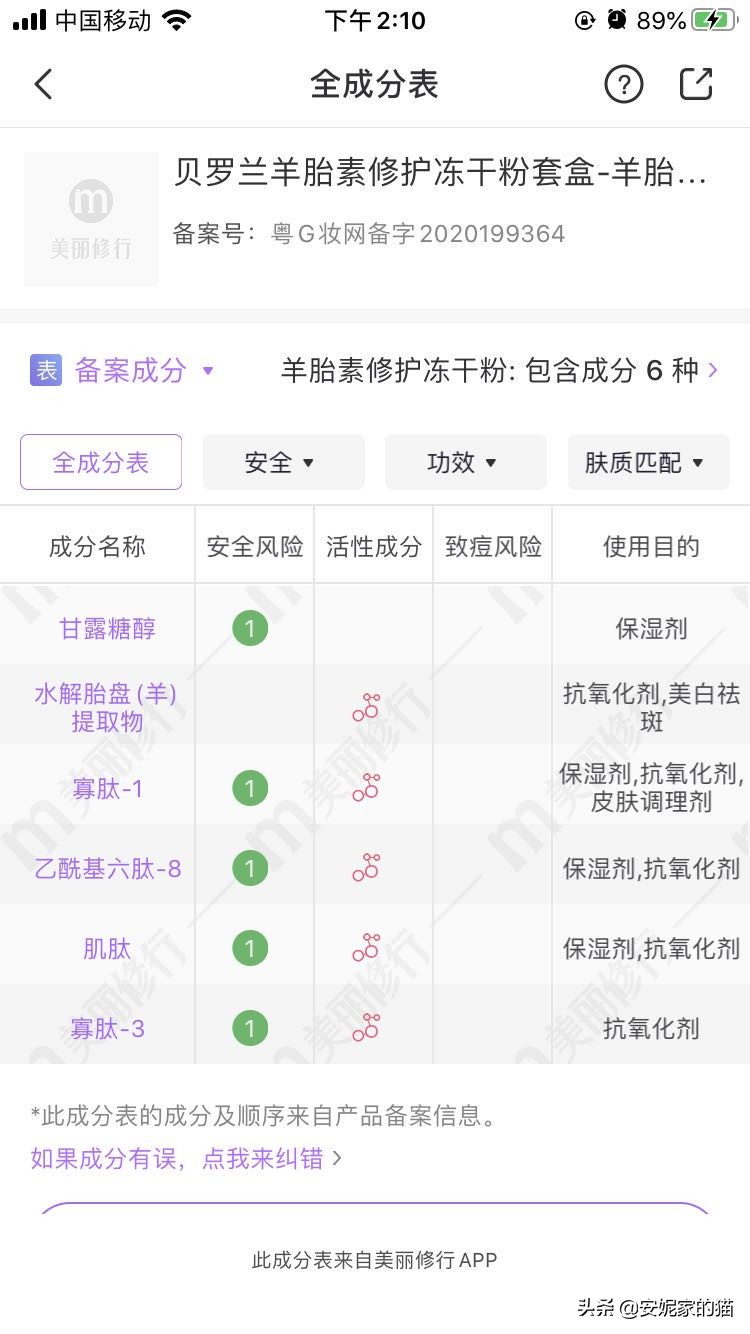Expand the 肤质匹配 filter dropdown
Image resolution: width=750 pixels, height=1334 pixels.
(x=648, y=462)
